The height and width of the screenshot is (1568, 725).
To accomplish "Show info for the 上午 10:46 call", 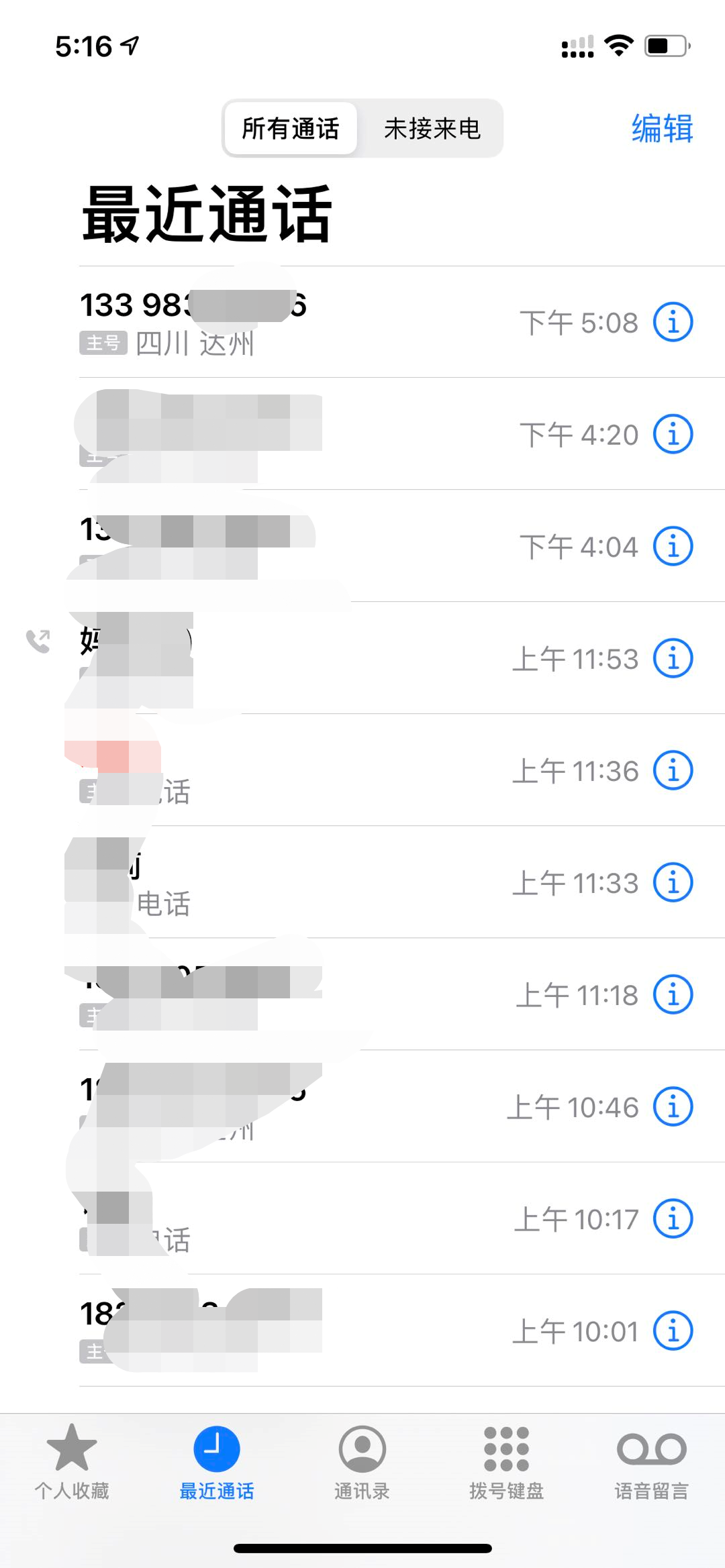I will (673, 1106).
